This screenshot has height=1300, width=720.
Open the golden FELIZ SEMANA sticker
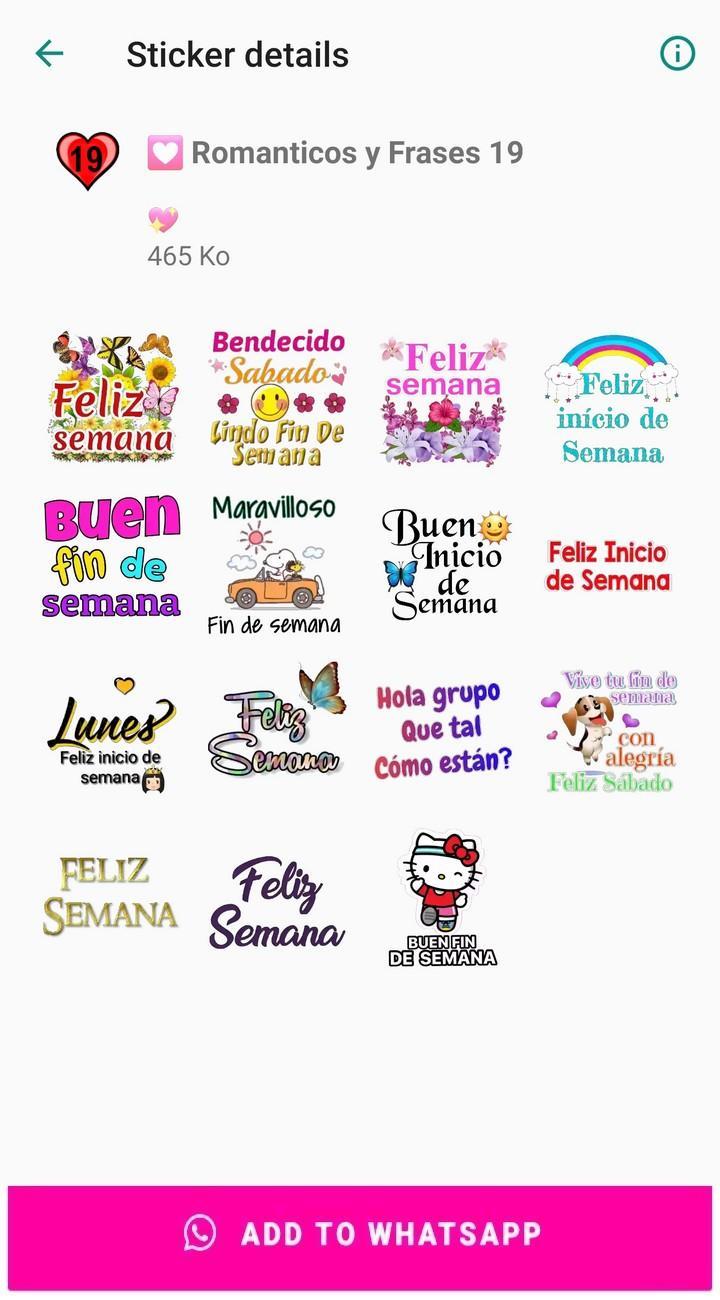click(x=110, y=895)
